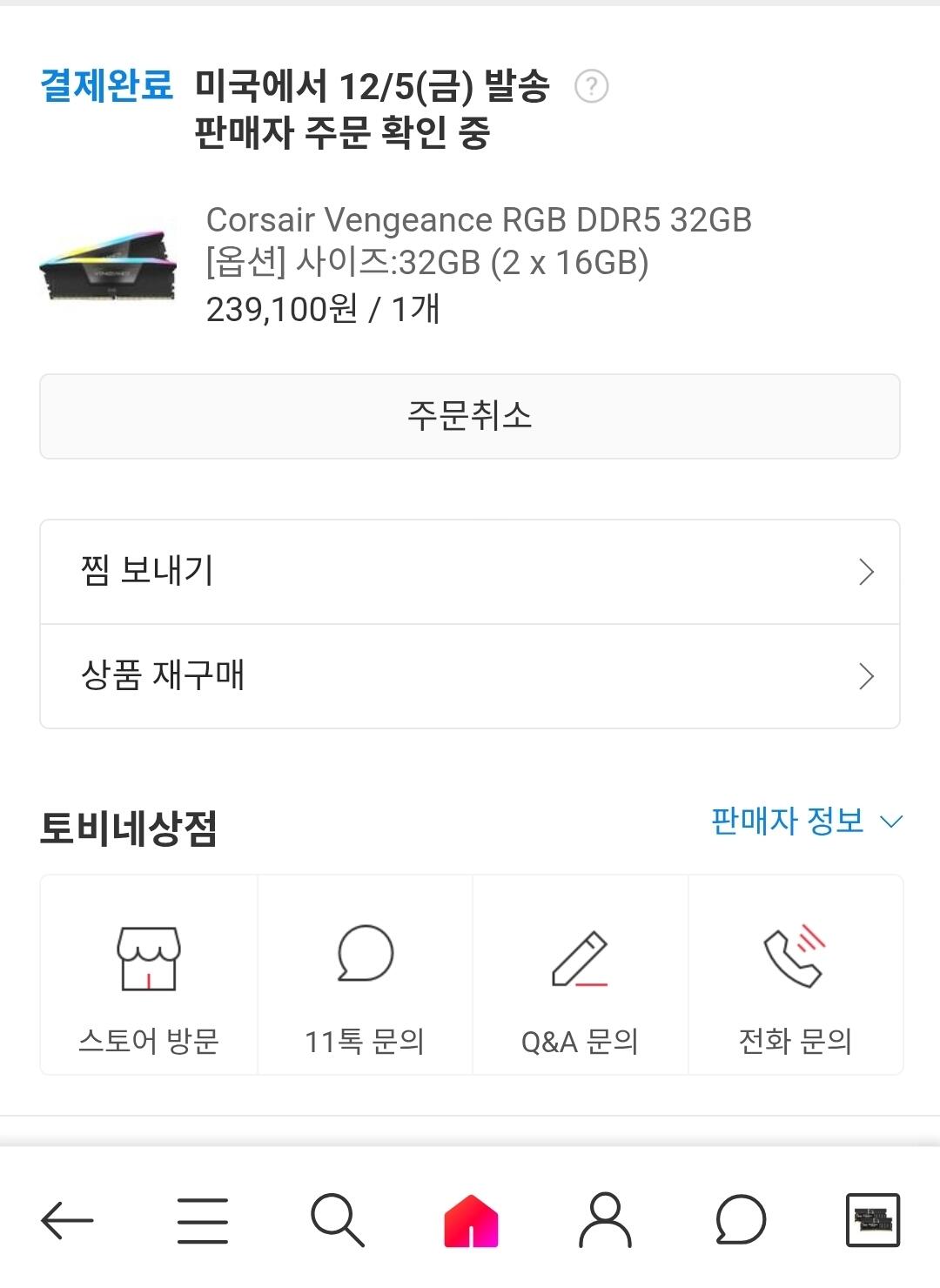Open the my profile tab
Screen dimensions: 940x1288
605,1220
